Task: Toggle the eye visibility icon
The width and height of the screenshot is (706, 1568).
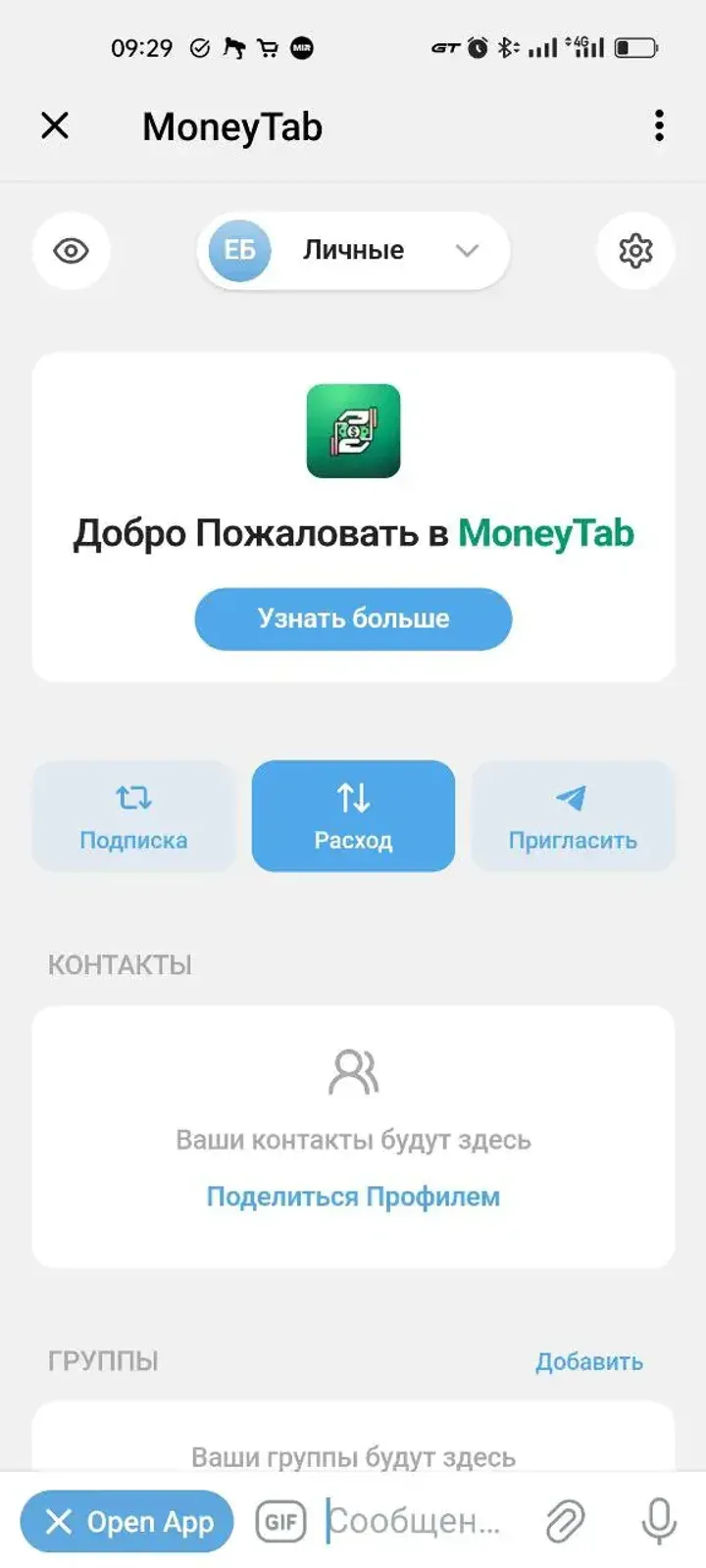Action: pos(70,251)
